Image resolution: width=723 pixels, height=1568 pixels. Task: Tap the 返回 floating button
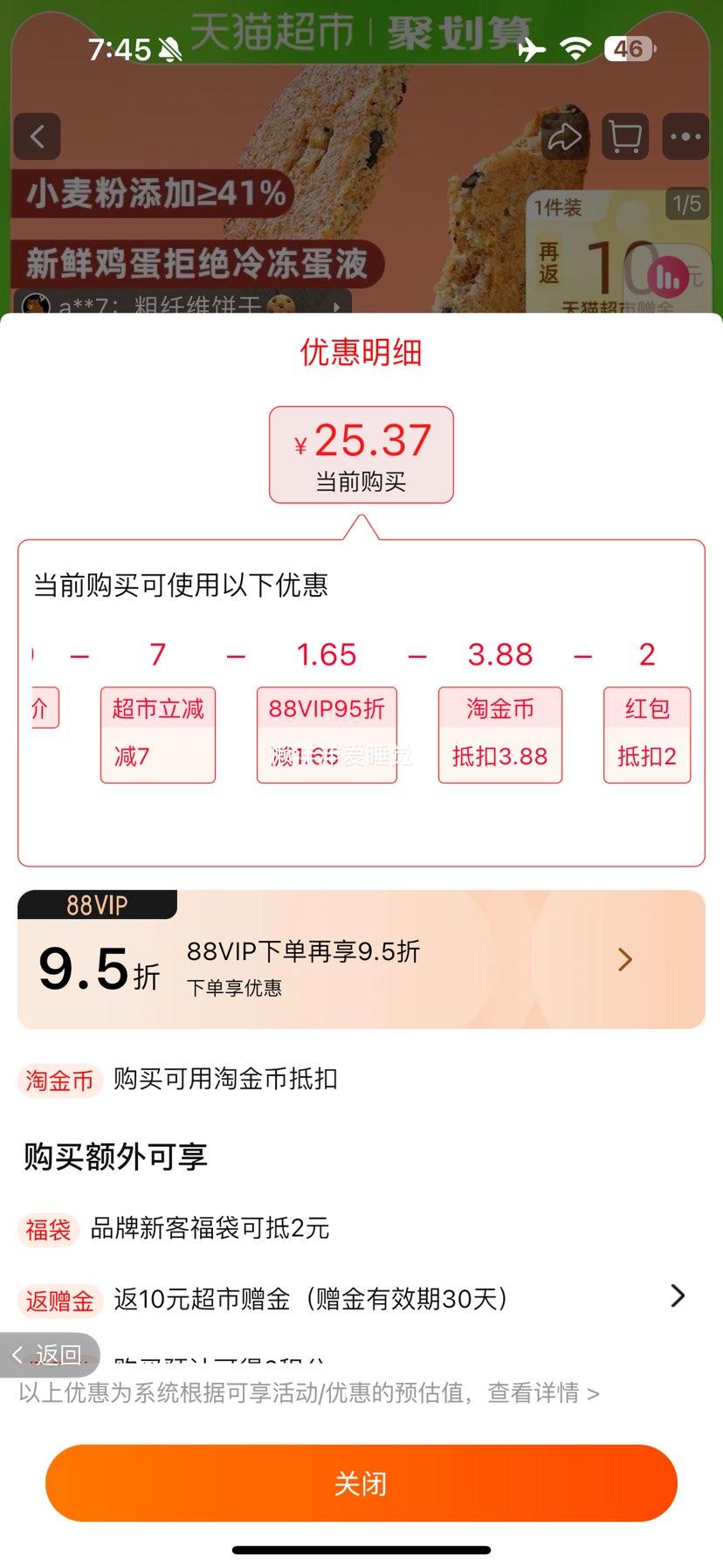click(x=51, y=1353)
